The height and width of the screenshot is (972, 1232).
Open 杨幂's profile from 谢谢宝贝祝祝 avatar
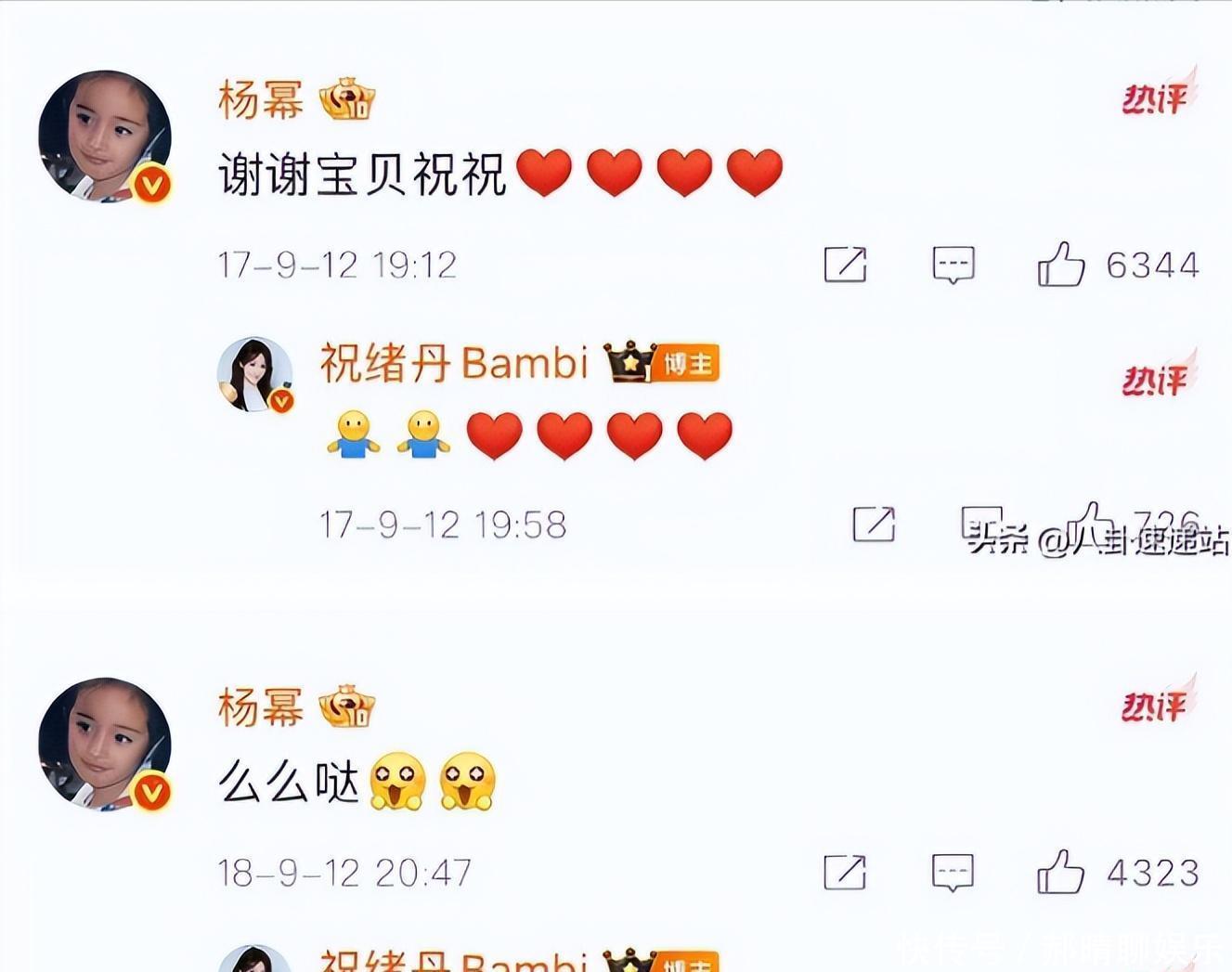(x=104, y=136)
